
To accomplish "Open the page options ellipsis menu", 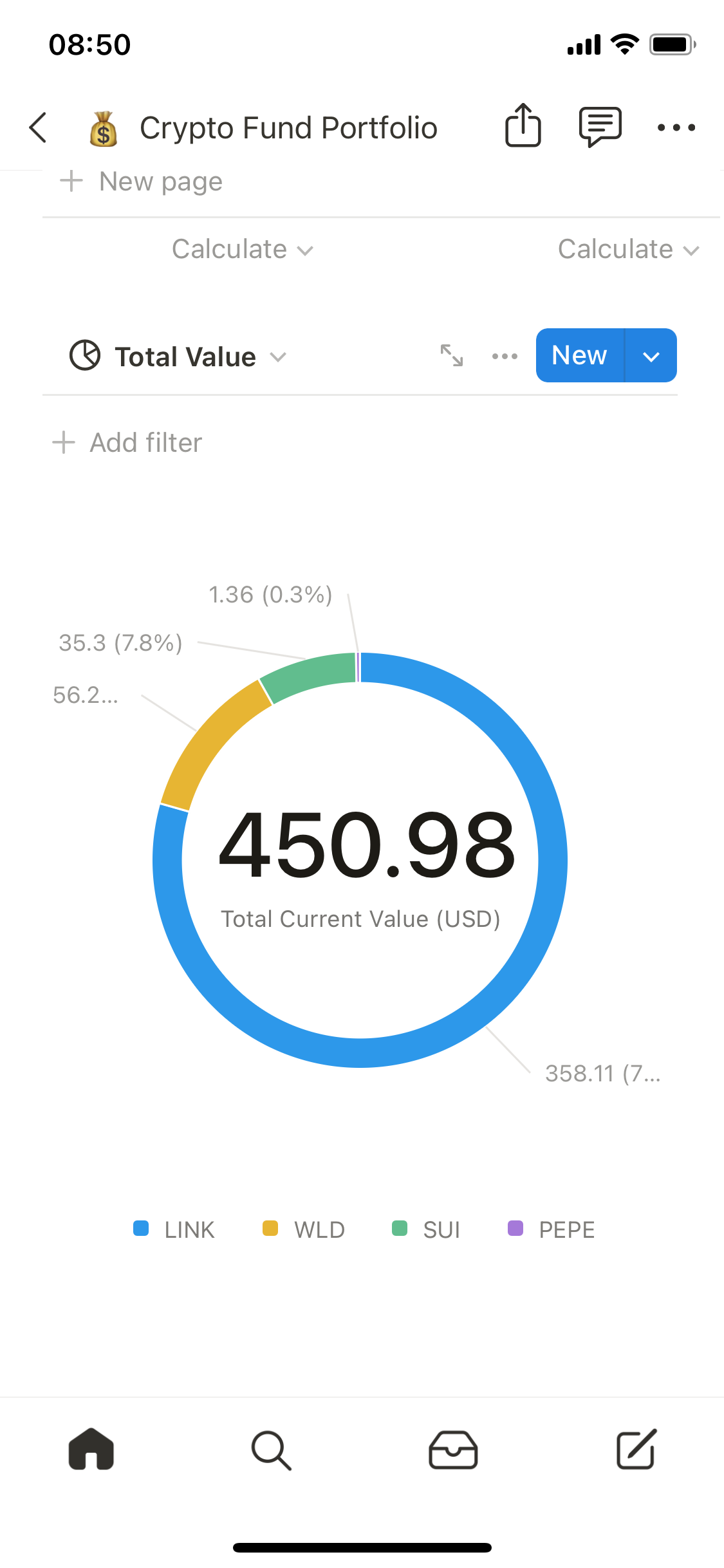I will click(676, 127).
